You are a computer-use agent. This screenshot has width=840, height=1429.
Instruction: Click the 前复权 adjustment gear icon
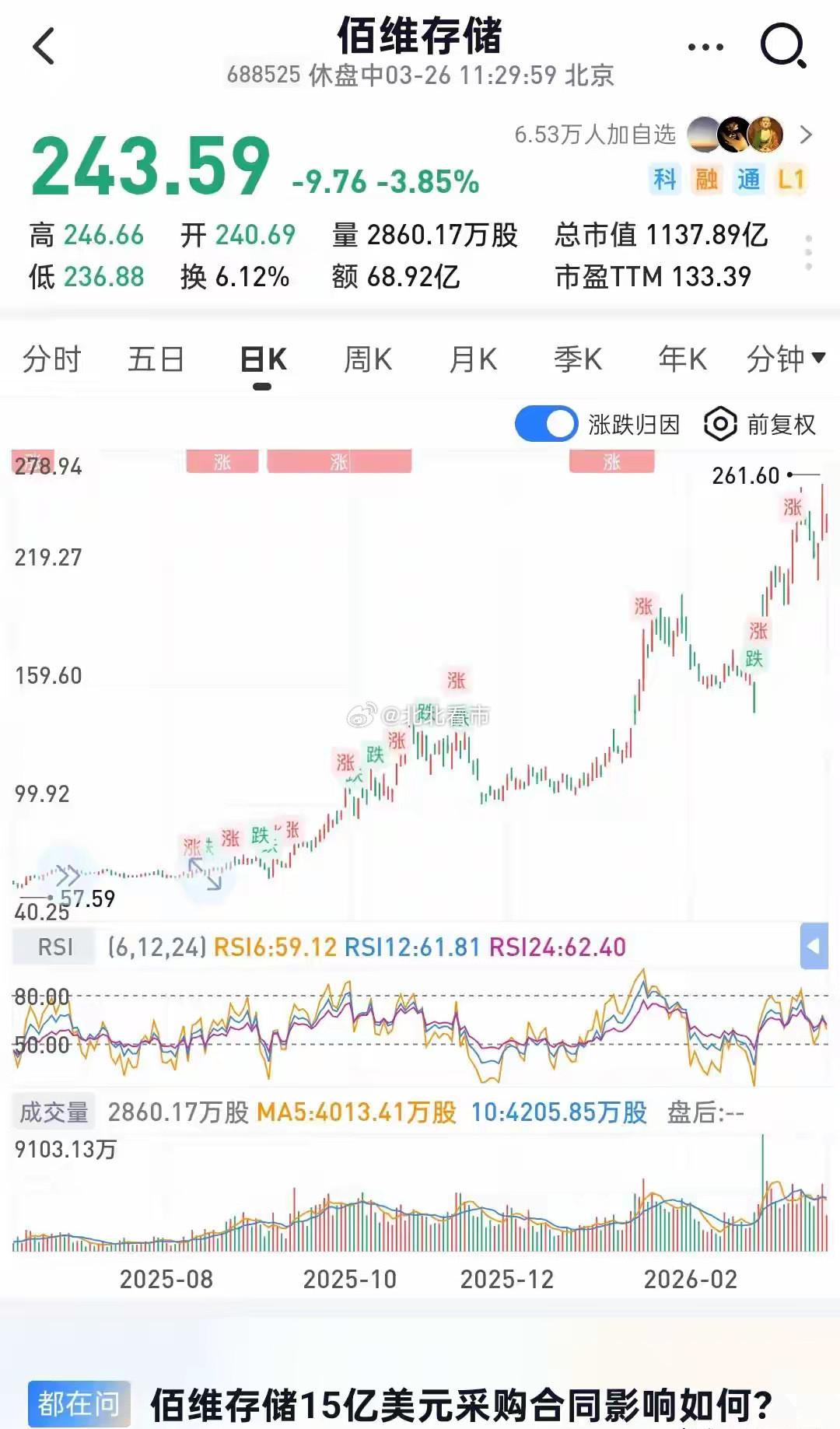pyautogui.click(x=719, y=424)
